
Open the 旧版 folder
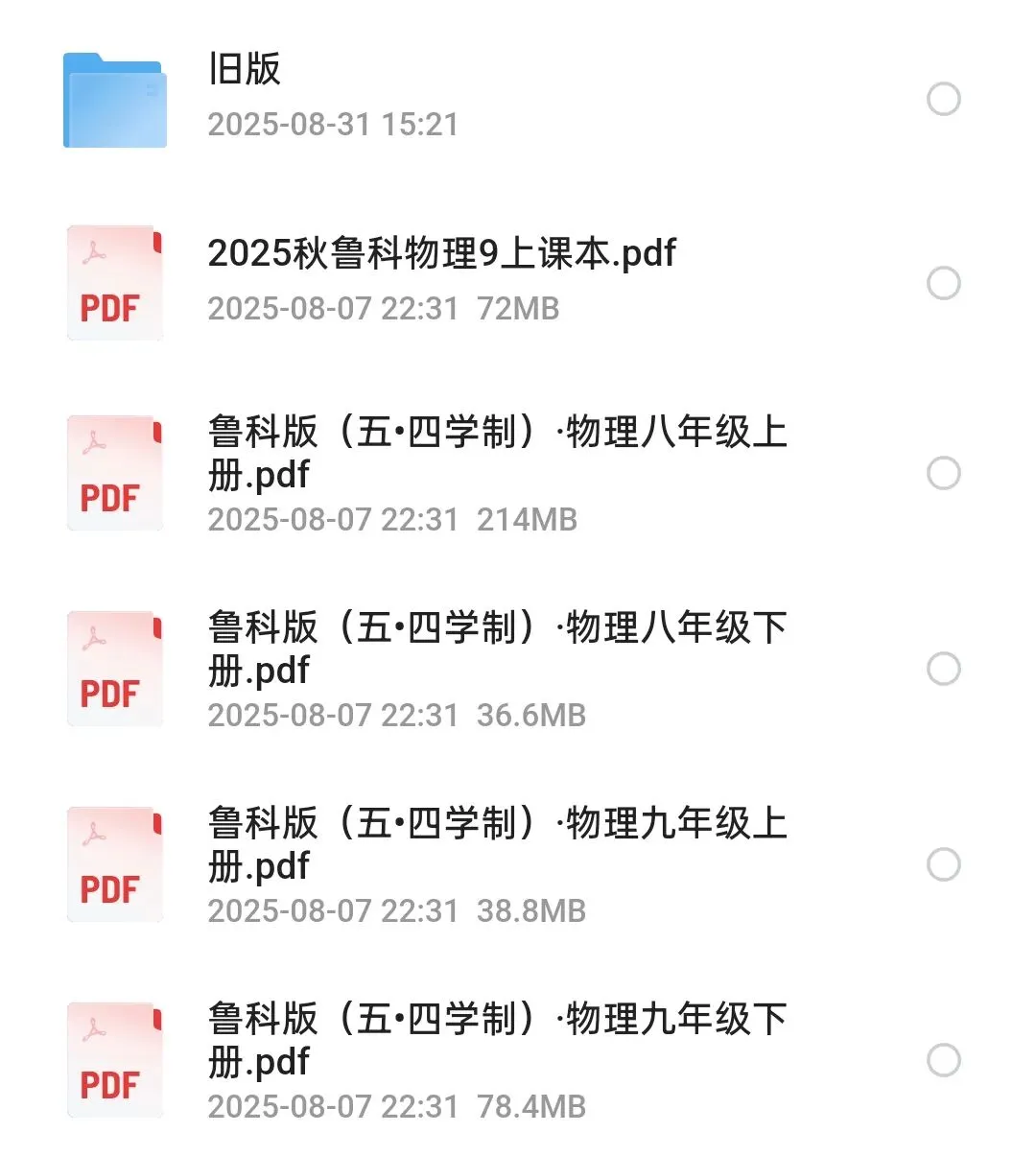244,70
